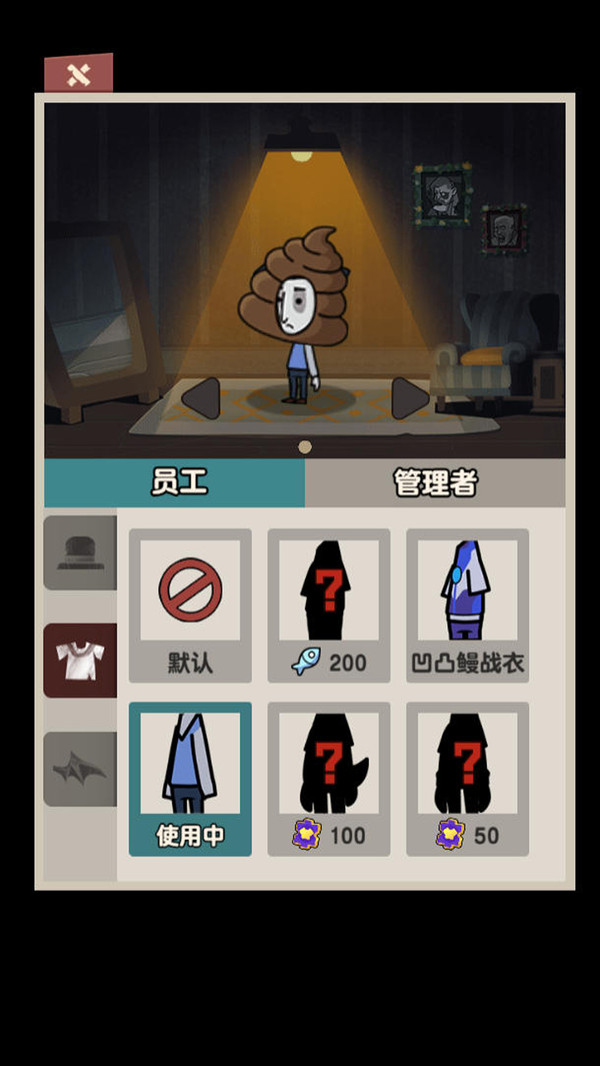This screenshot has height=1066, width=600.
Task: Buy the locked outfit costing 200 fish
Action: [329, 605]
